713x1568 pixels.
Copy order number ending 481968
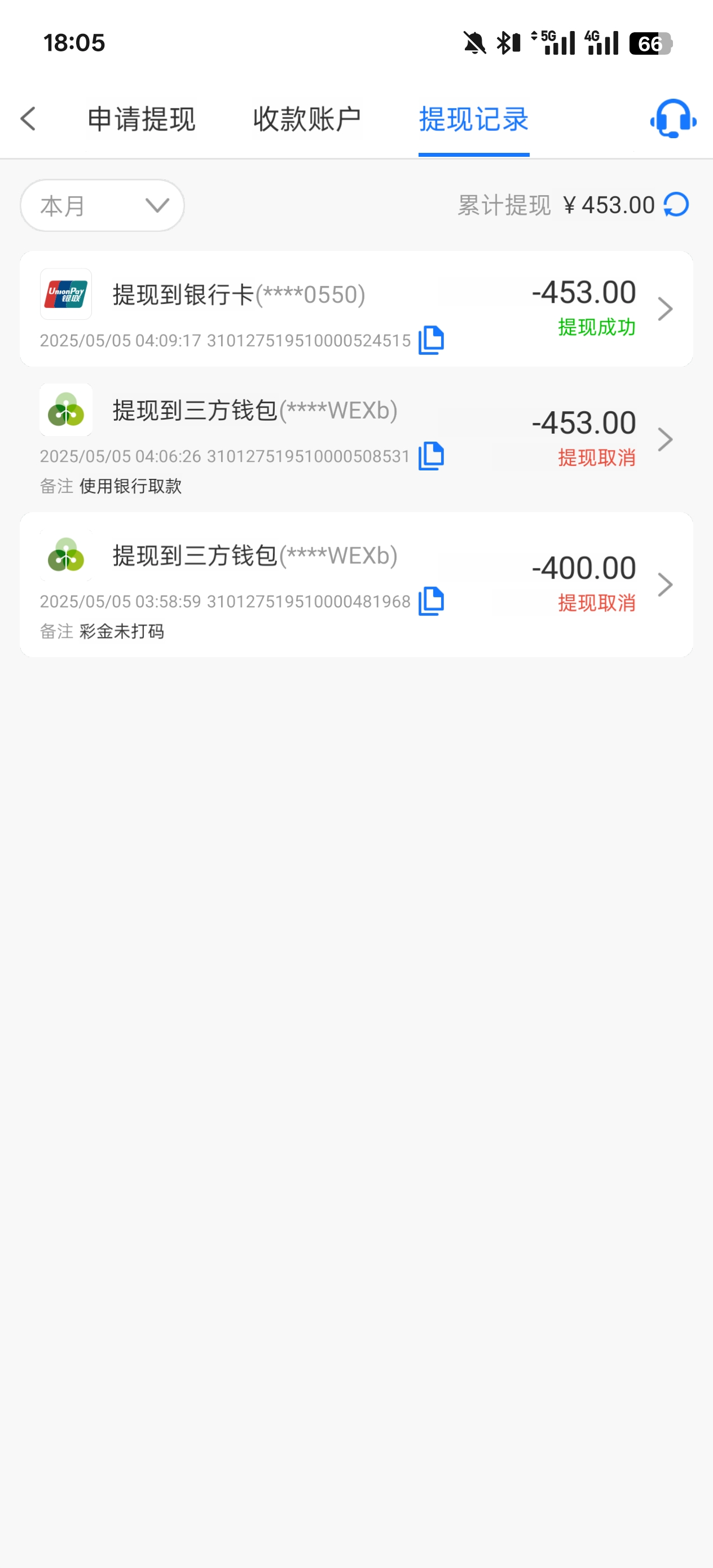pyautogui.click(x=431, y=601)
